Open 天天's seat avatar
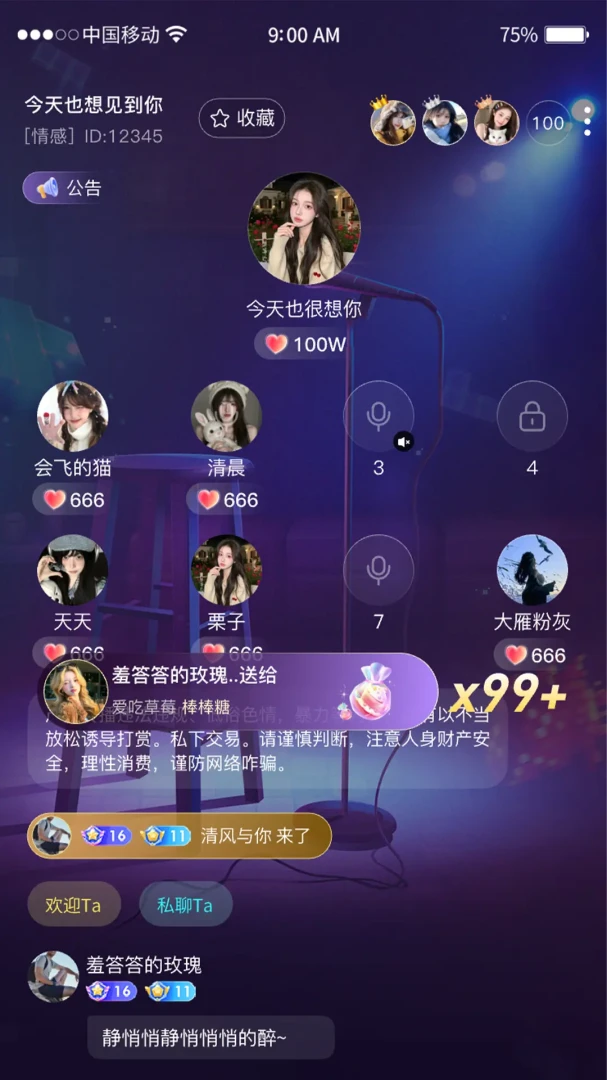Viewport: 607px width, 1080px height. click(72, 570)
